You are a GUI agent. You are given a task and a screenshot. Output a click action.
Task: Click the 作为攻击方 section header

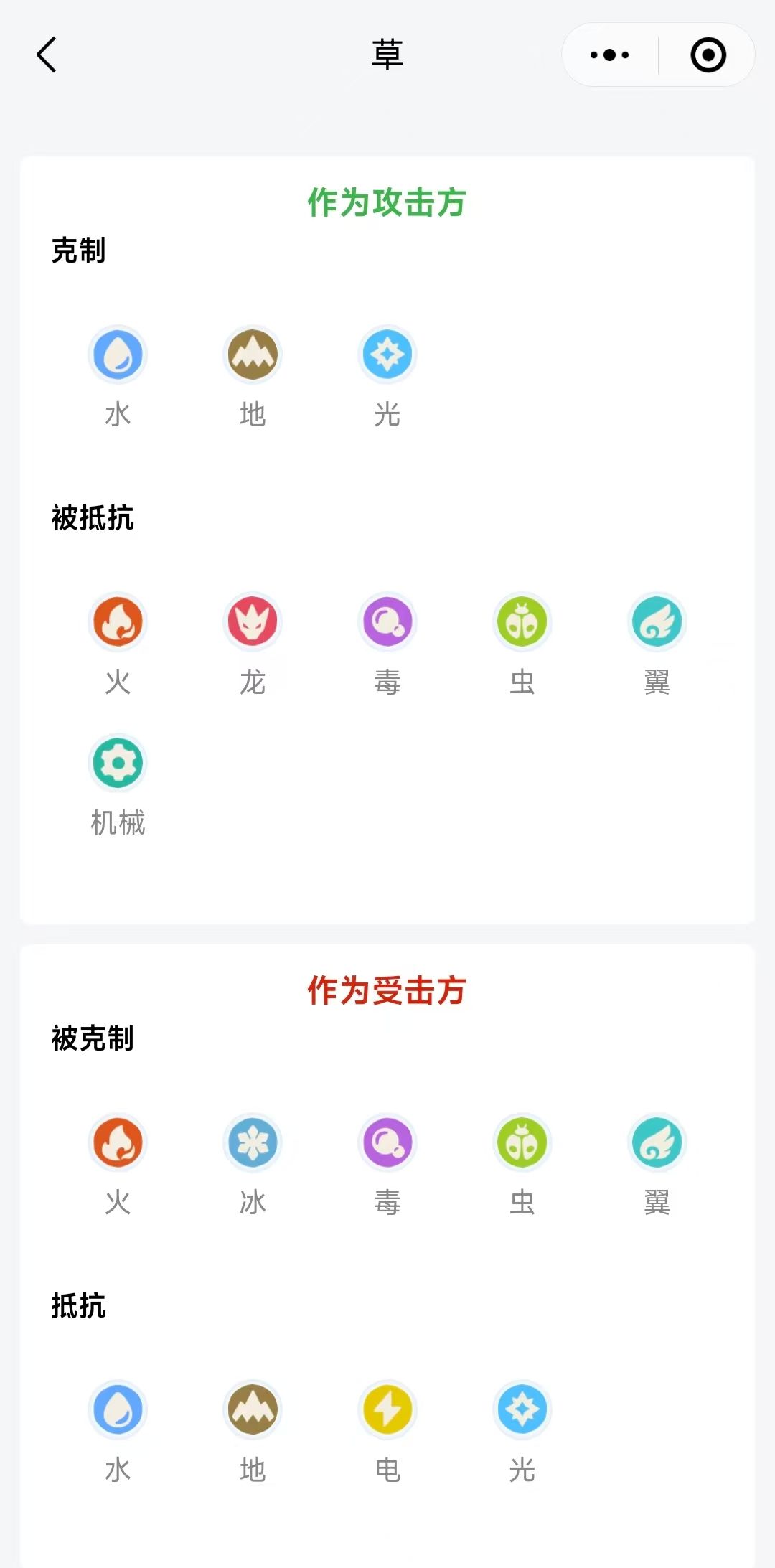387,202
